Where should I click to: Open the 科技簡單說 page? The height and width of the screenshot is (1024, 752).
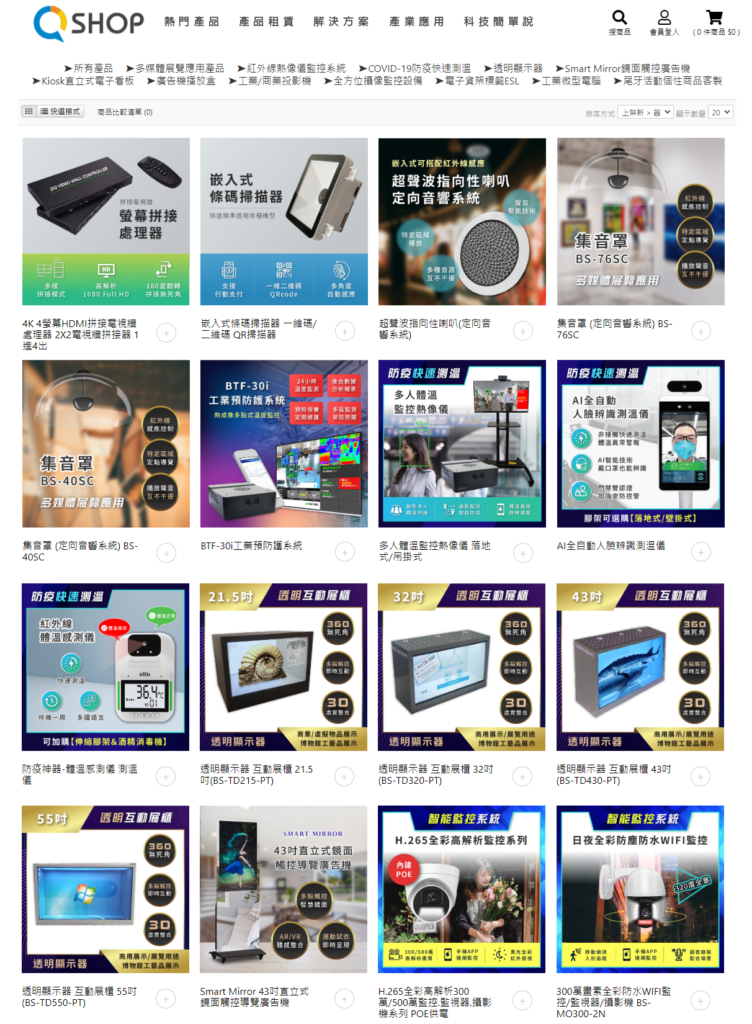coord(498,21)
